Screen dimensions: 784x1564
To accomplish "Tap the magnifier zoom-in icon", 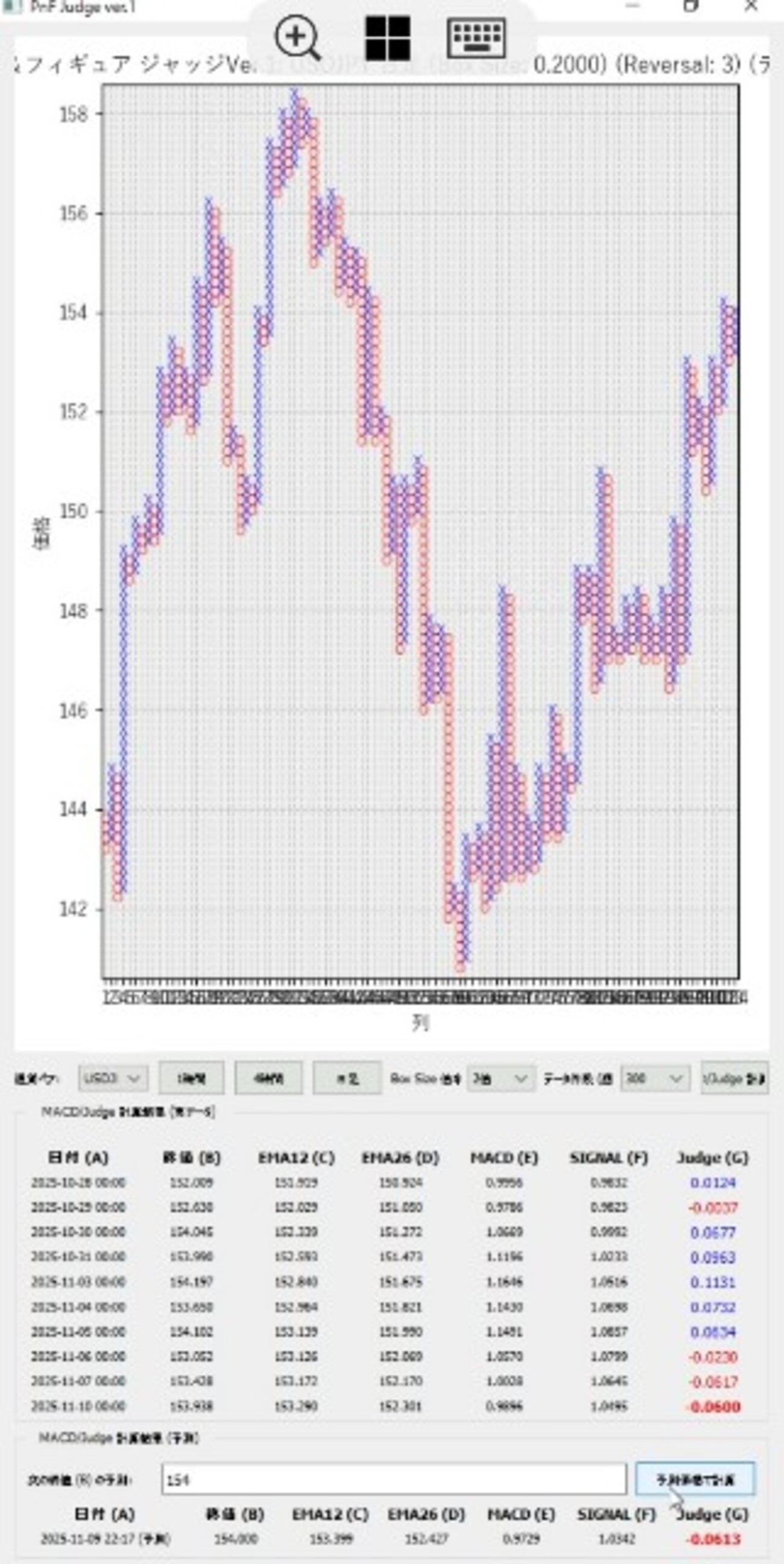I will [x=297, y=38].
